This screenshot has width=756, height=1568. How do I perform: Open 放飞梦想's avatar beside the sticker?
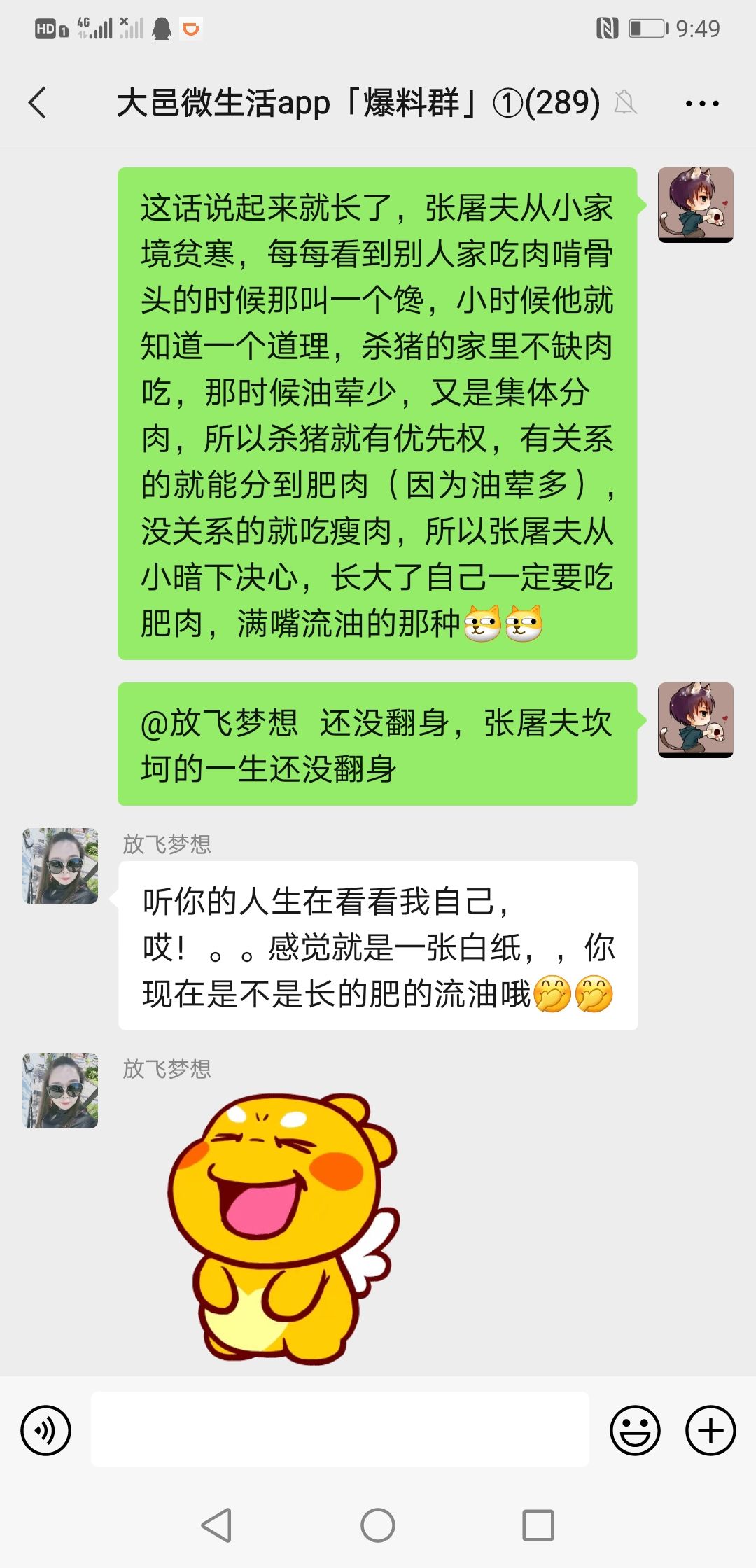pyautogui.click(x=60, y=1091)
